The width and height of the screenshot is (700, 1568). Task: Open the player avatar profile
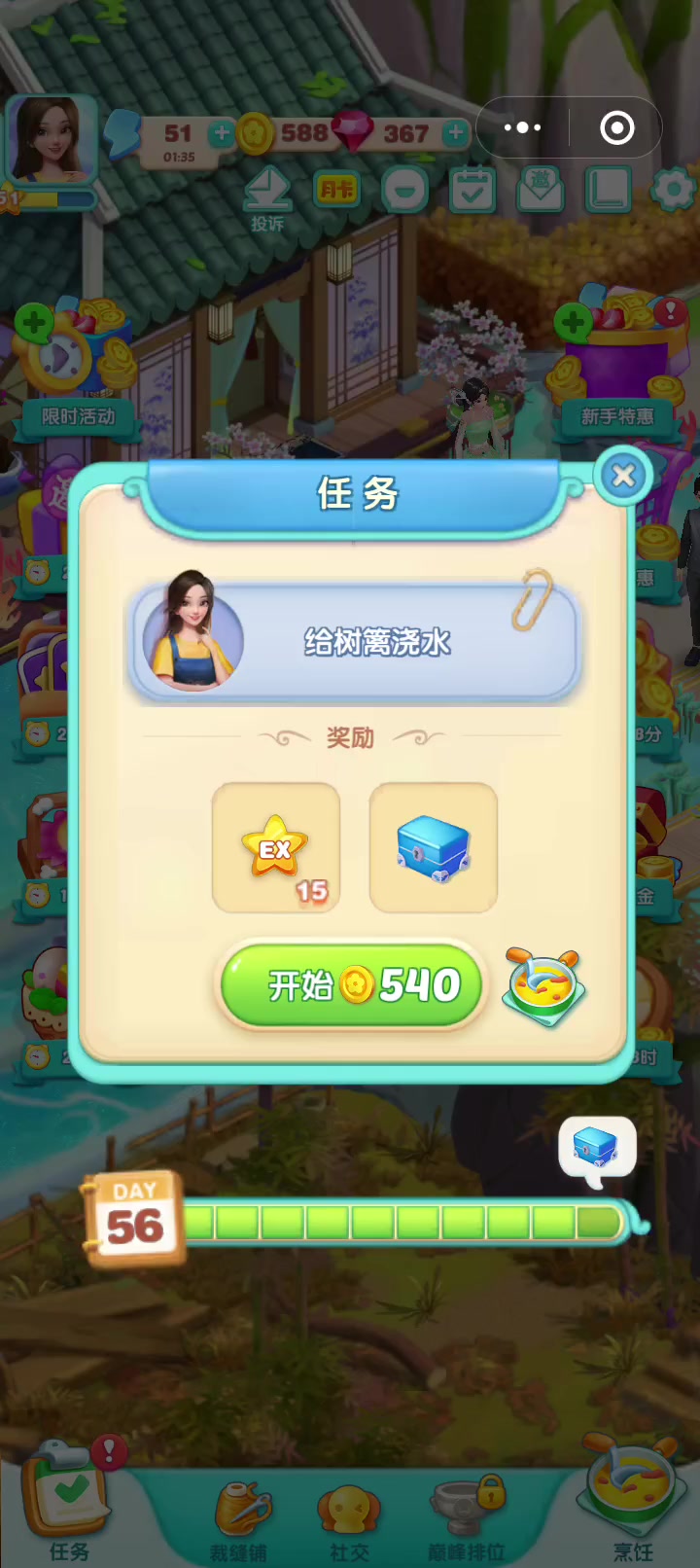(x=51, y=139)
